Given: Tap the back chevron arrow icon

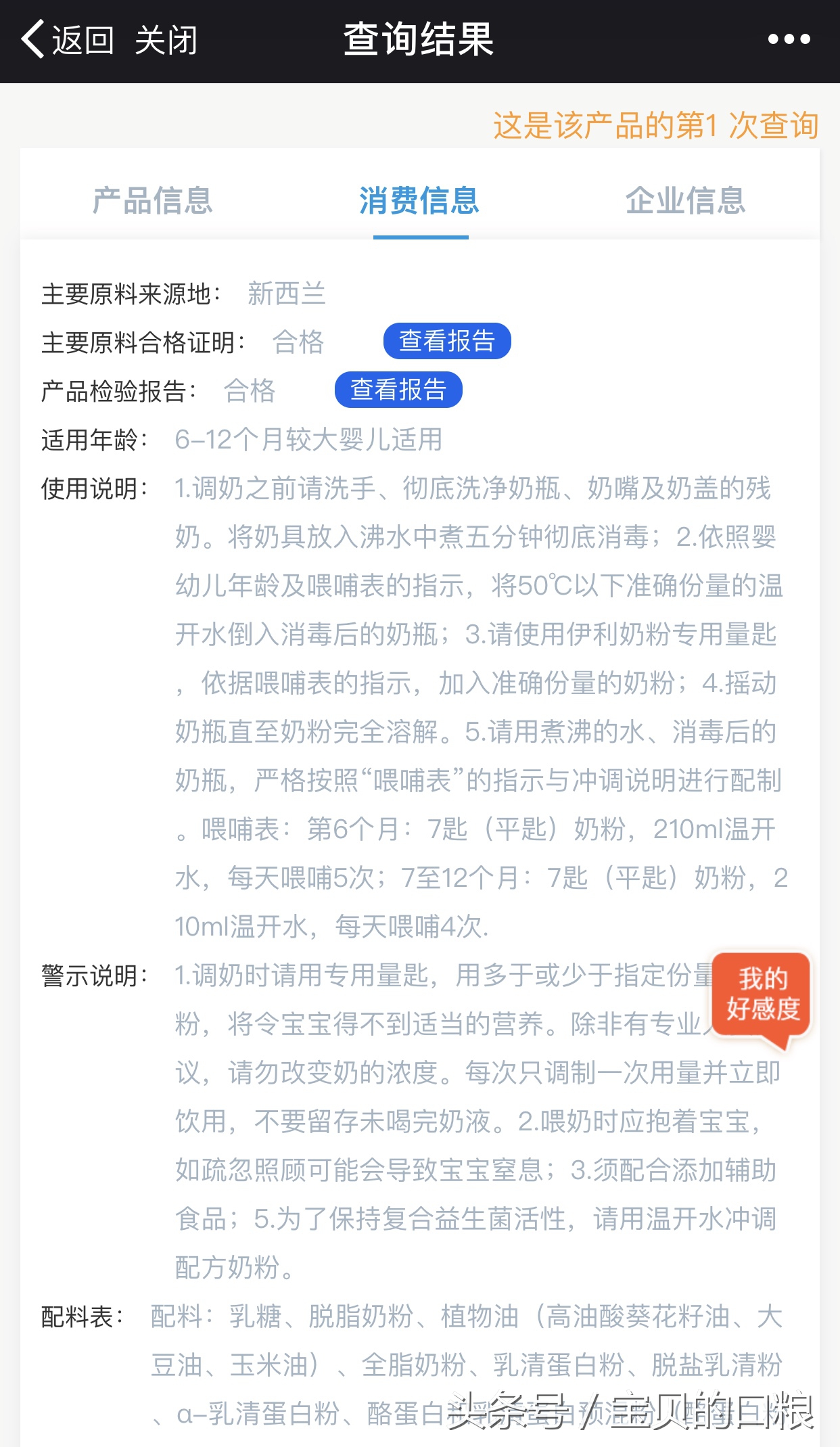Looking at the screenshot, I should pyautogui.click(x=32, y=39).
